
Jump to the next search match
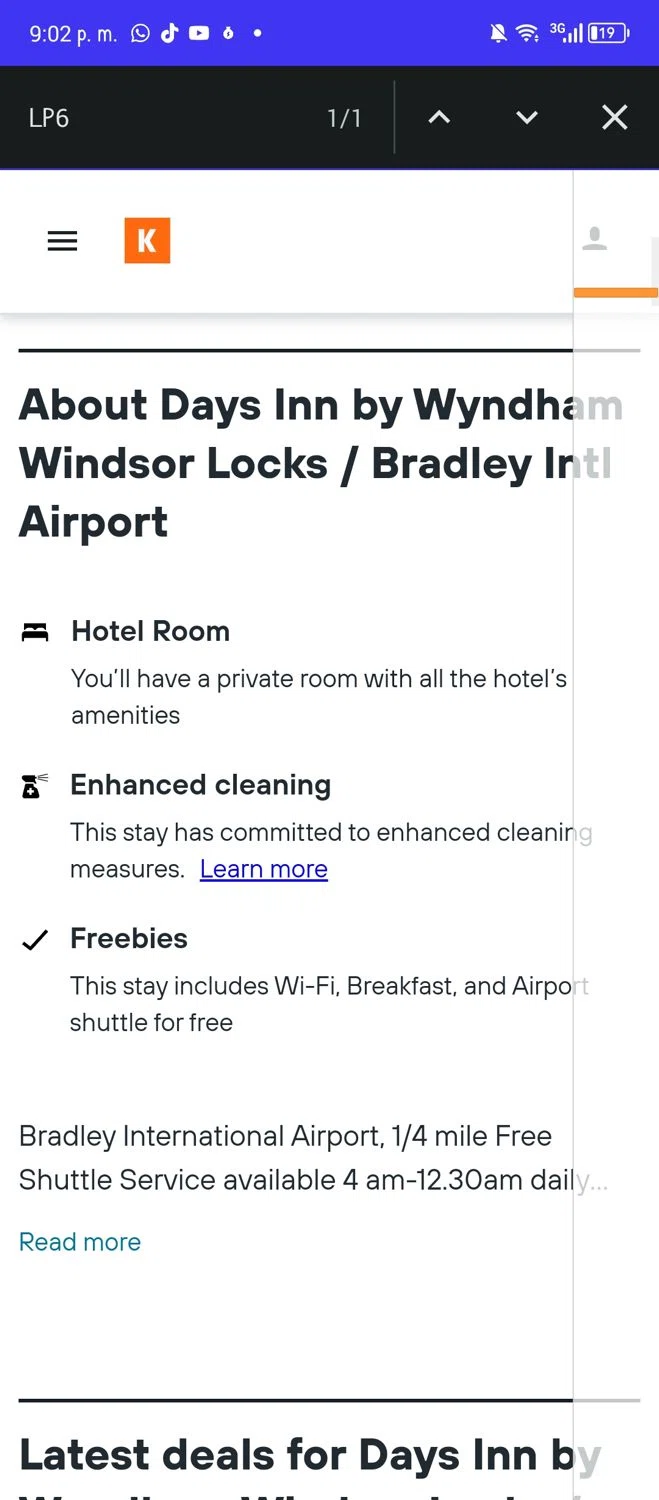click(x=527, y=118)
